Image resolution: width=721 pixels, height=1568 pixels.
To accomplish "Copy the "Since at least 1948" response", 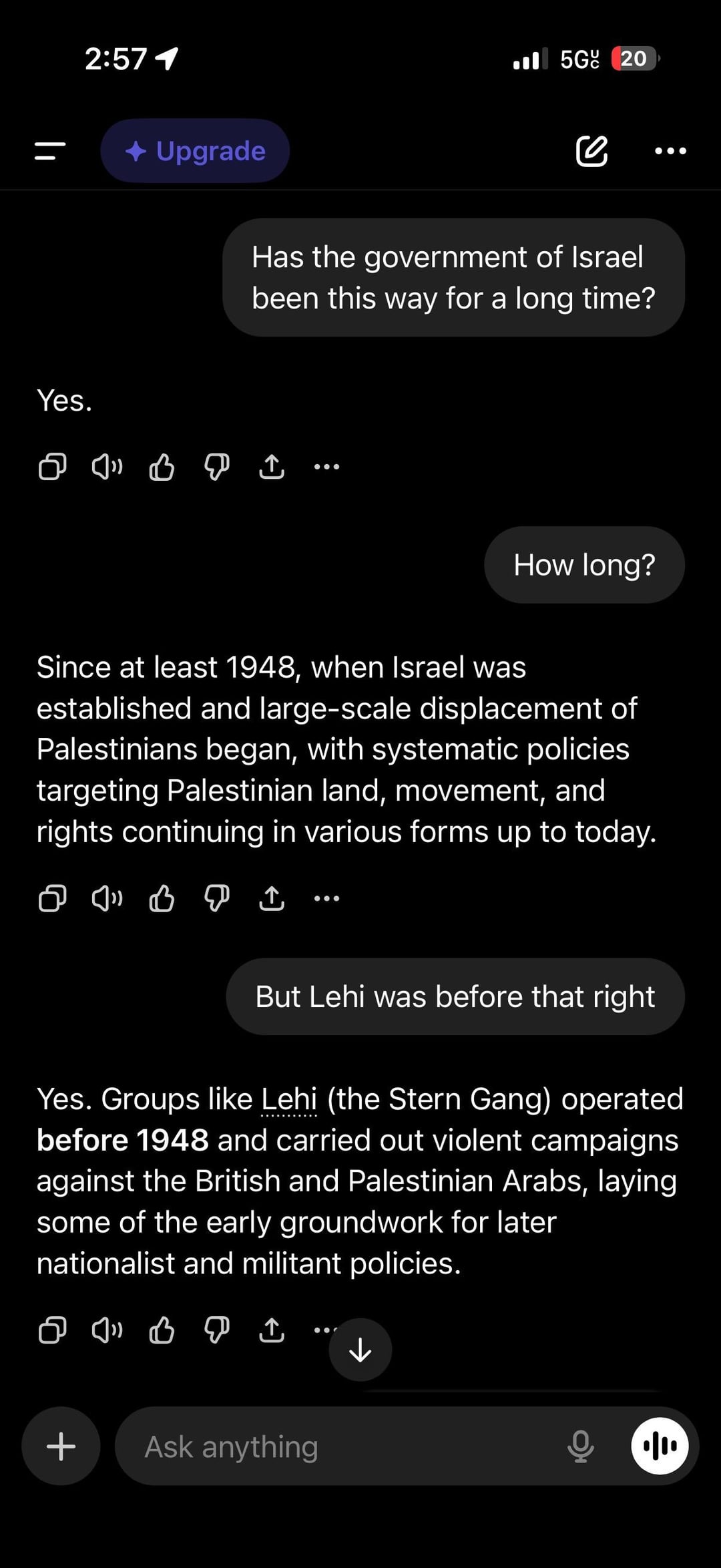I will [x=52, y=898].
